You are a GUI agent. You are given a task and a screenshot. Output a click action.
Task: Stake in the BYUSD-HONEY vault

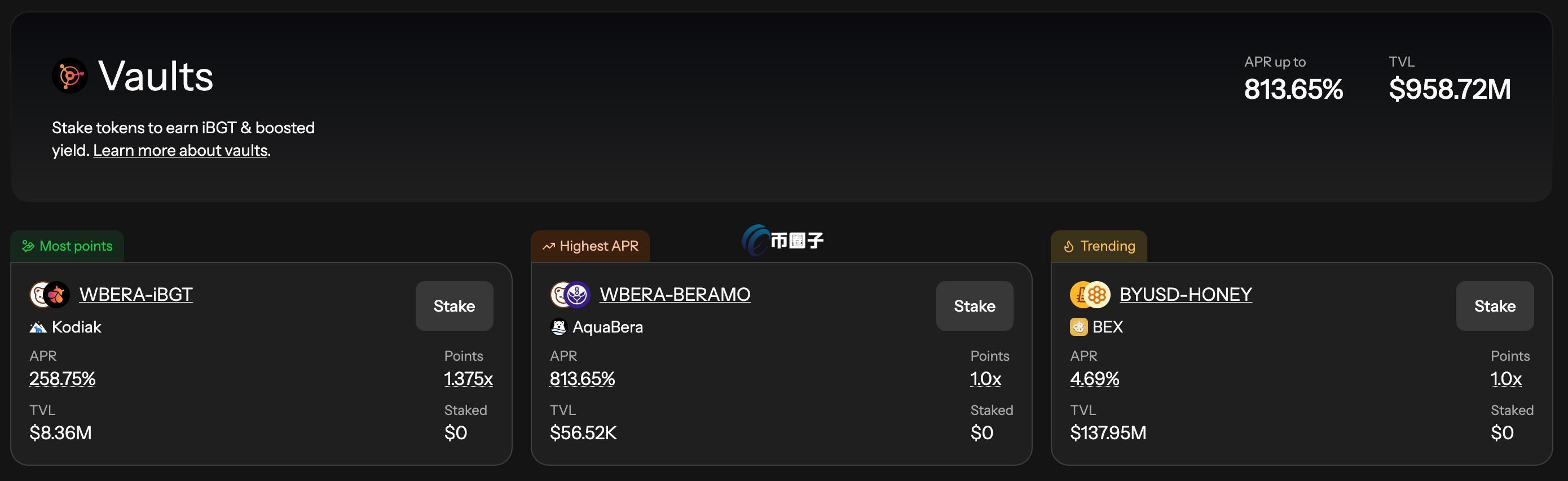tap(1494, 306)
